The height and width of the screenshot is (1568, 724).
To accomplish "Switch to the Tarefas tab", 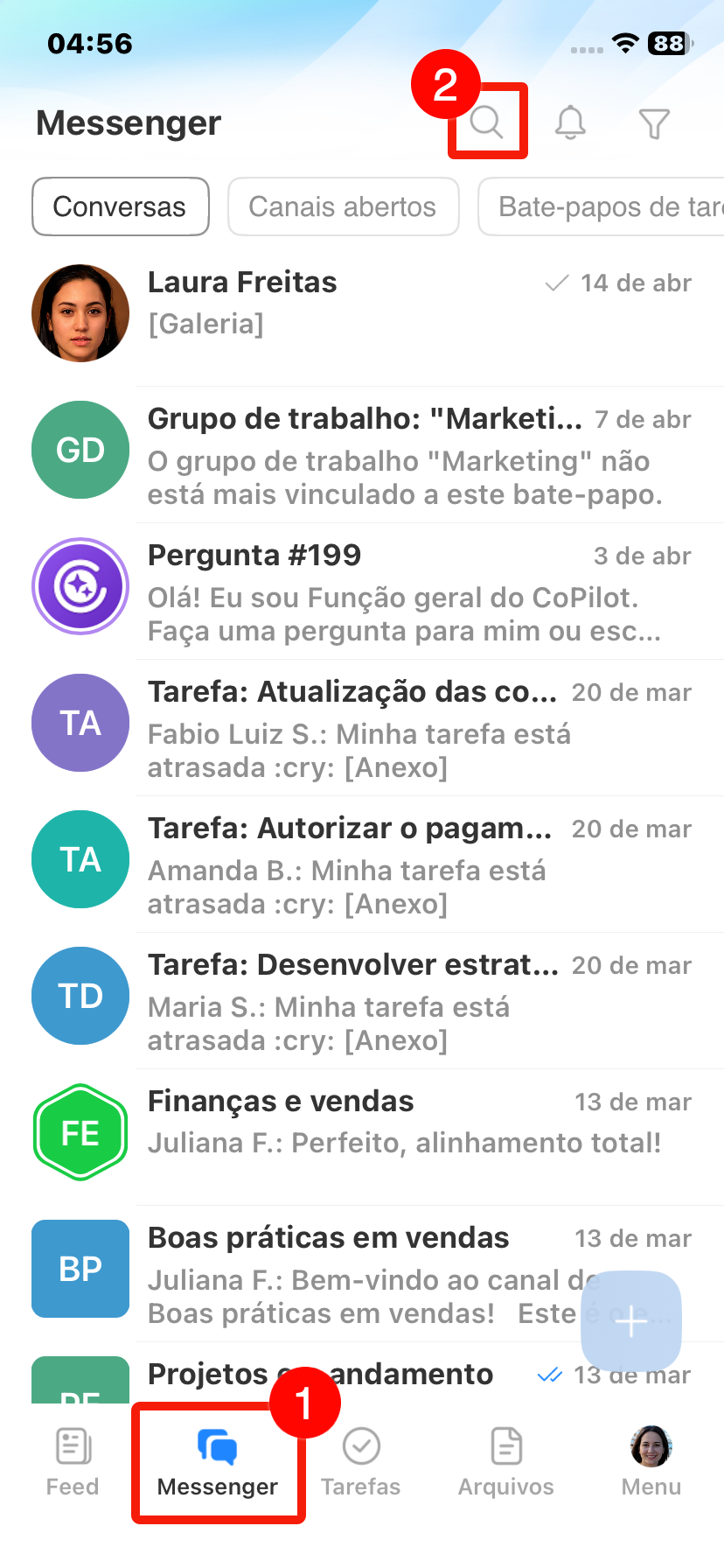I will [x=360, y=1461].
